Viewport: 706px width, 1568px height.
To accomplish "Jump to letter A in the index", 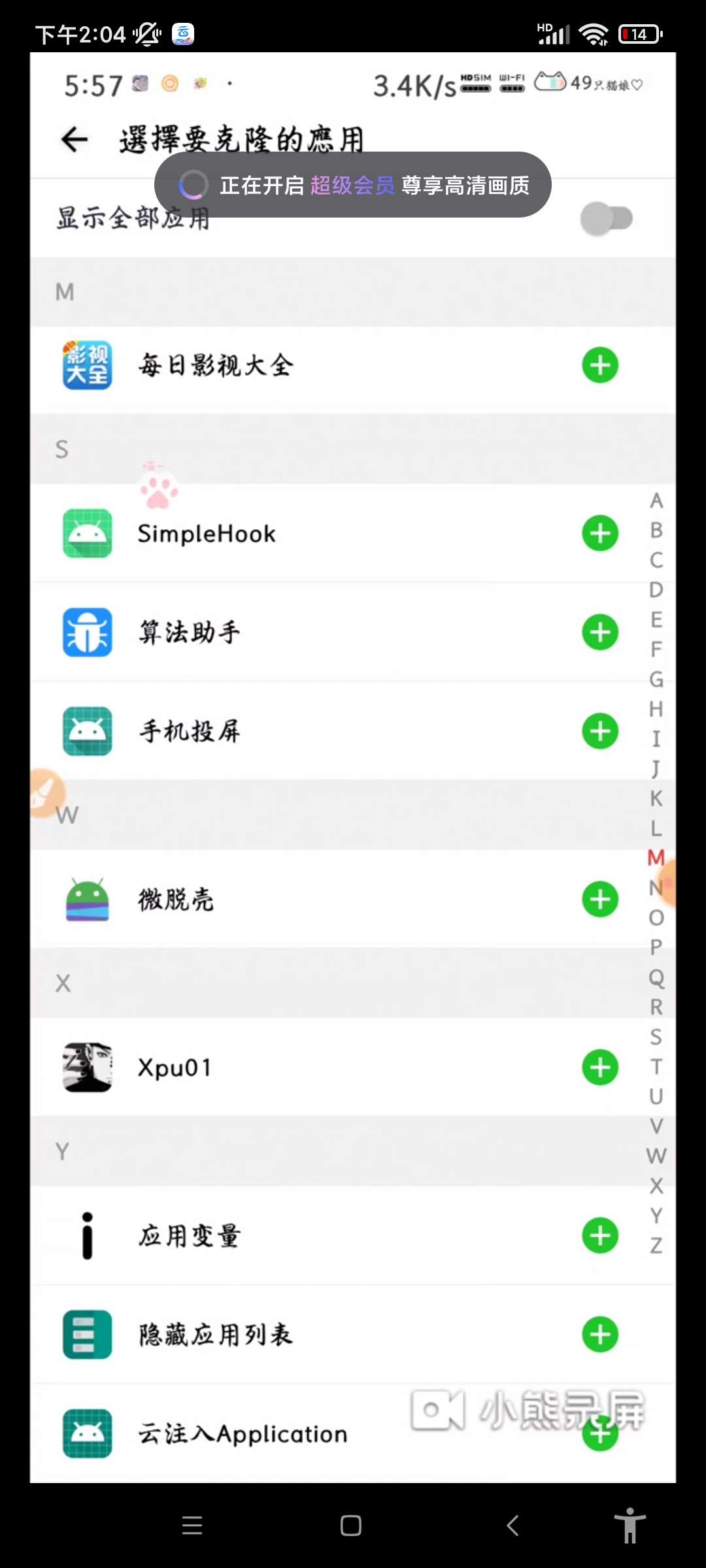I will (656, 501).
